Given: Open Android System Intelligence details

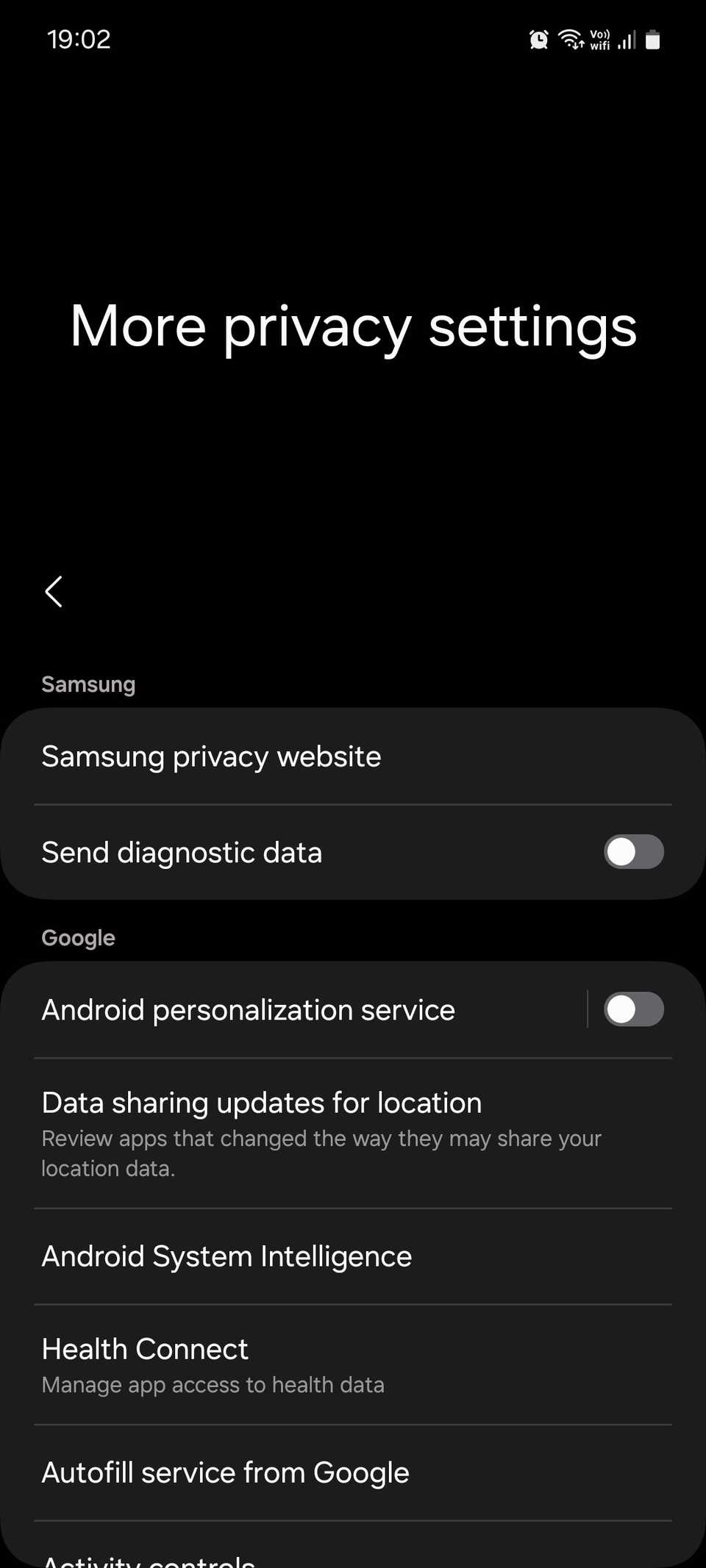Looking at the screenshot, I should [x=353, y=1256].
